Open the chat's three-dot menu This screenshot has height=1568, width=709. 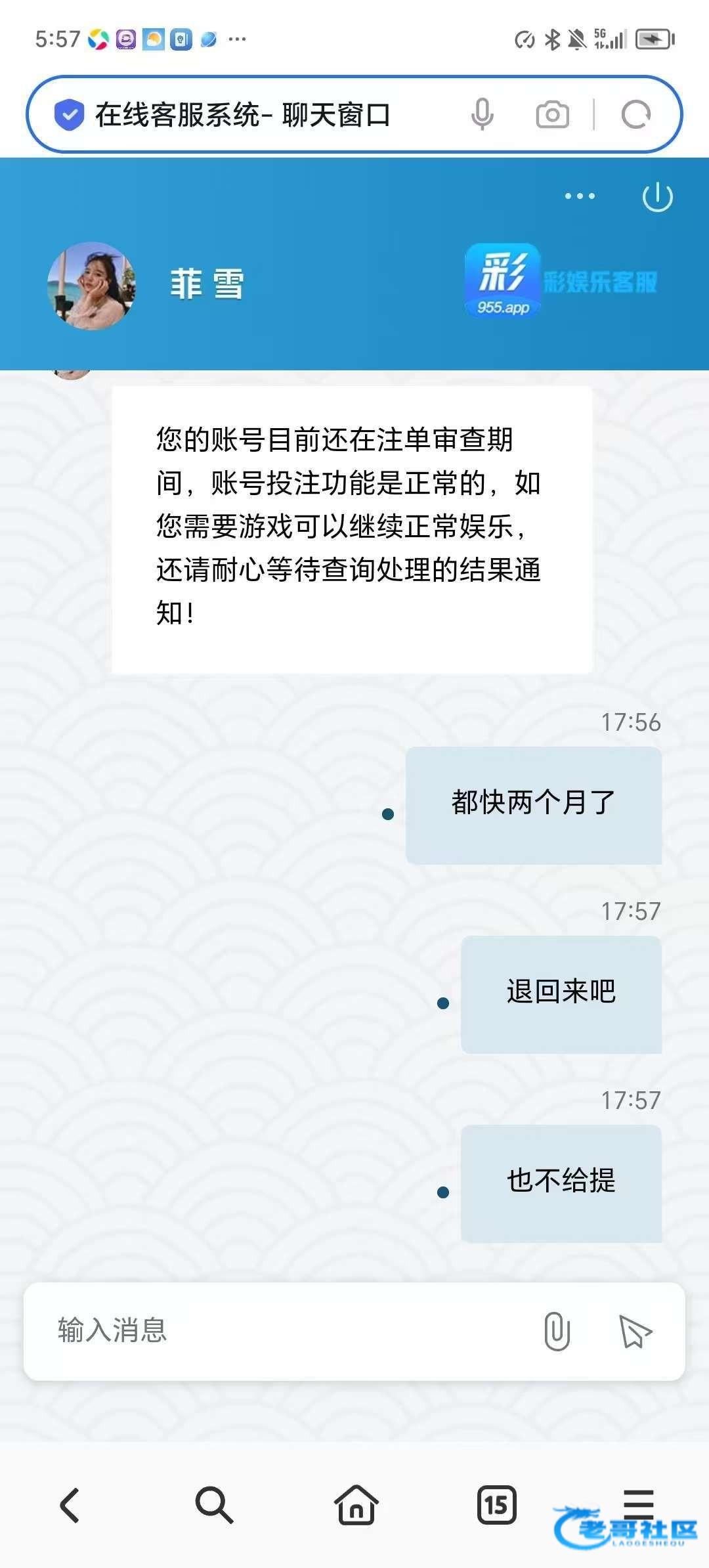[580, 196]
